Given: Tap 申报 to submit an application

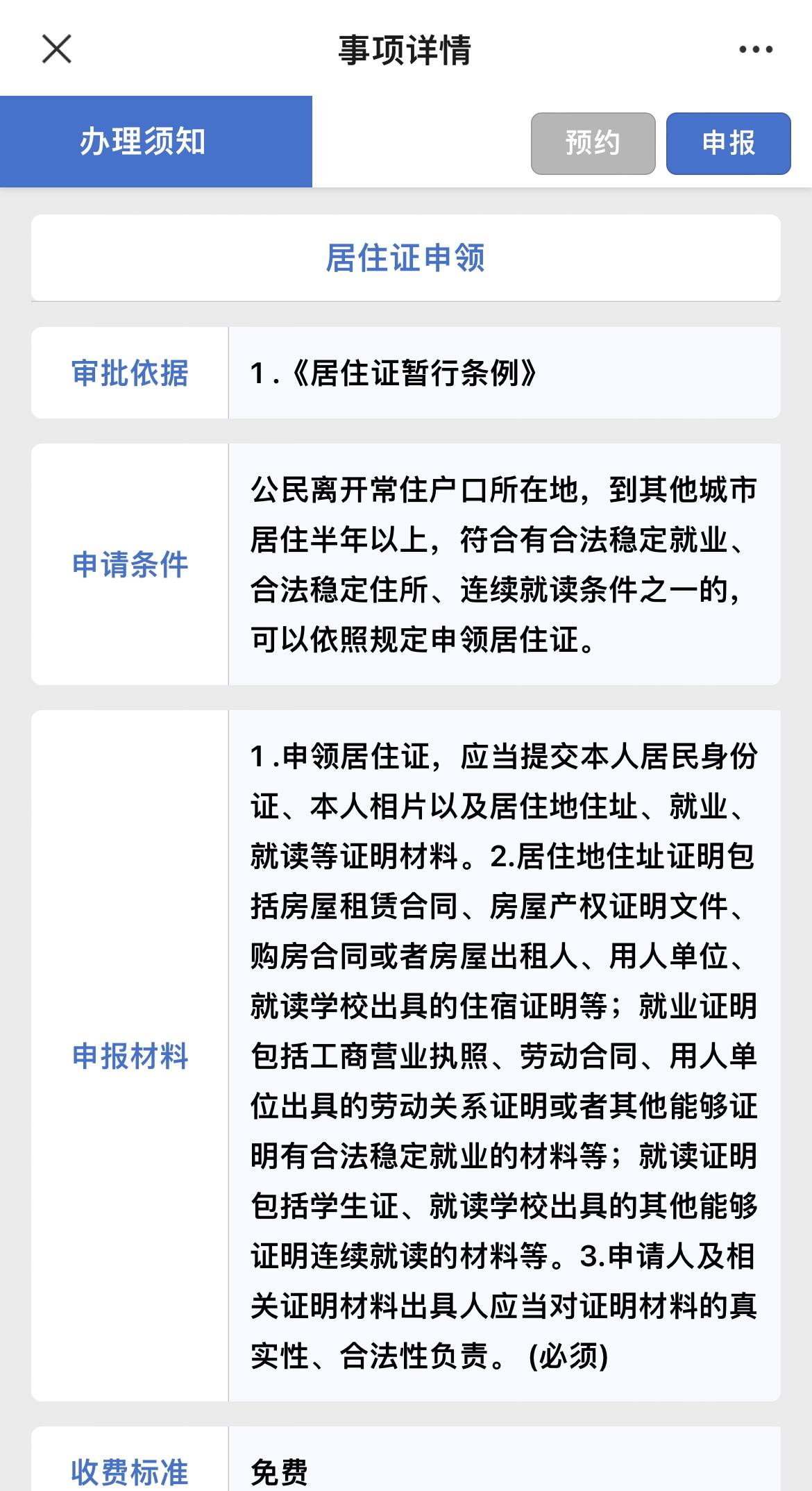Looking at the screenshot, I should [728, 143].
